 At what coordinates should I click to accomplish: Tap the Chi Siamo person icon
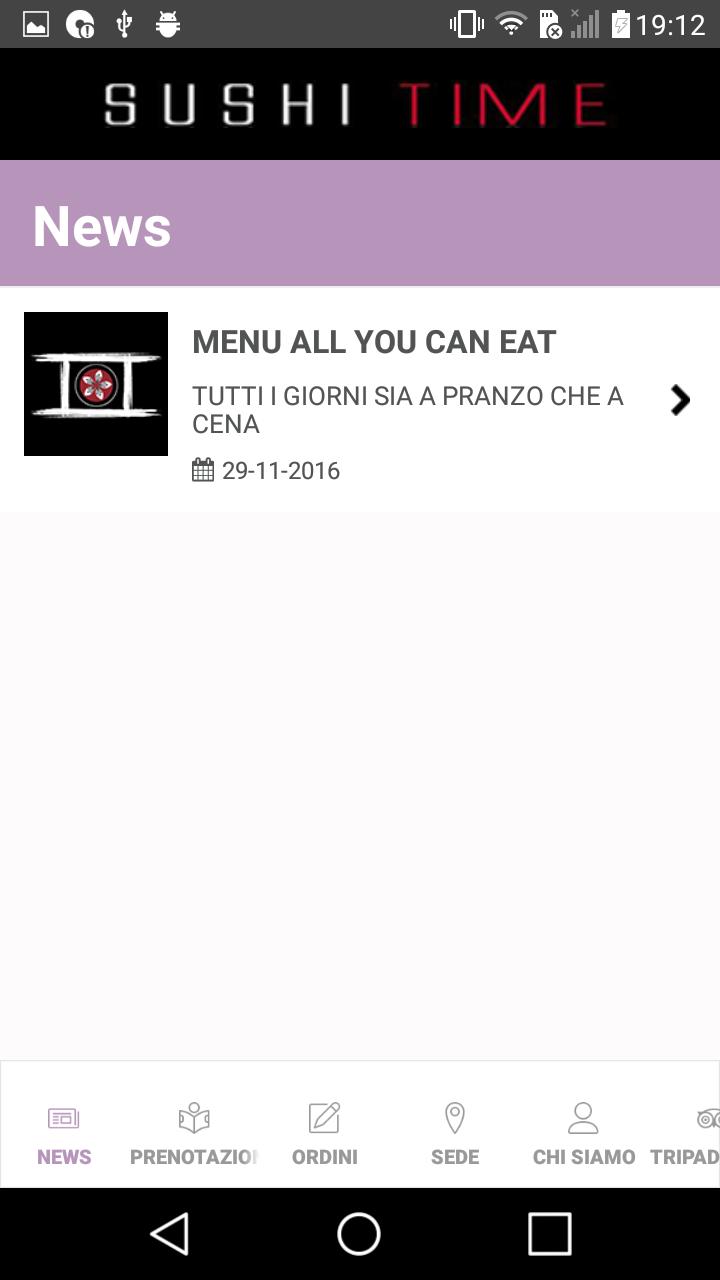[x=584, y=1118]
